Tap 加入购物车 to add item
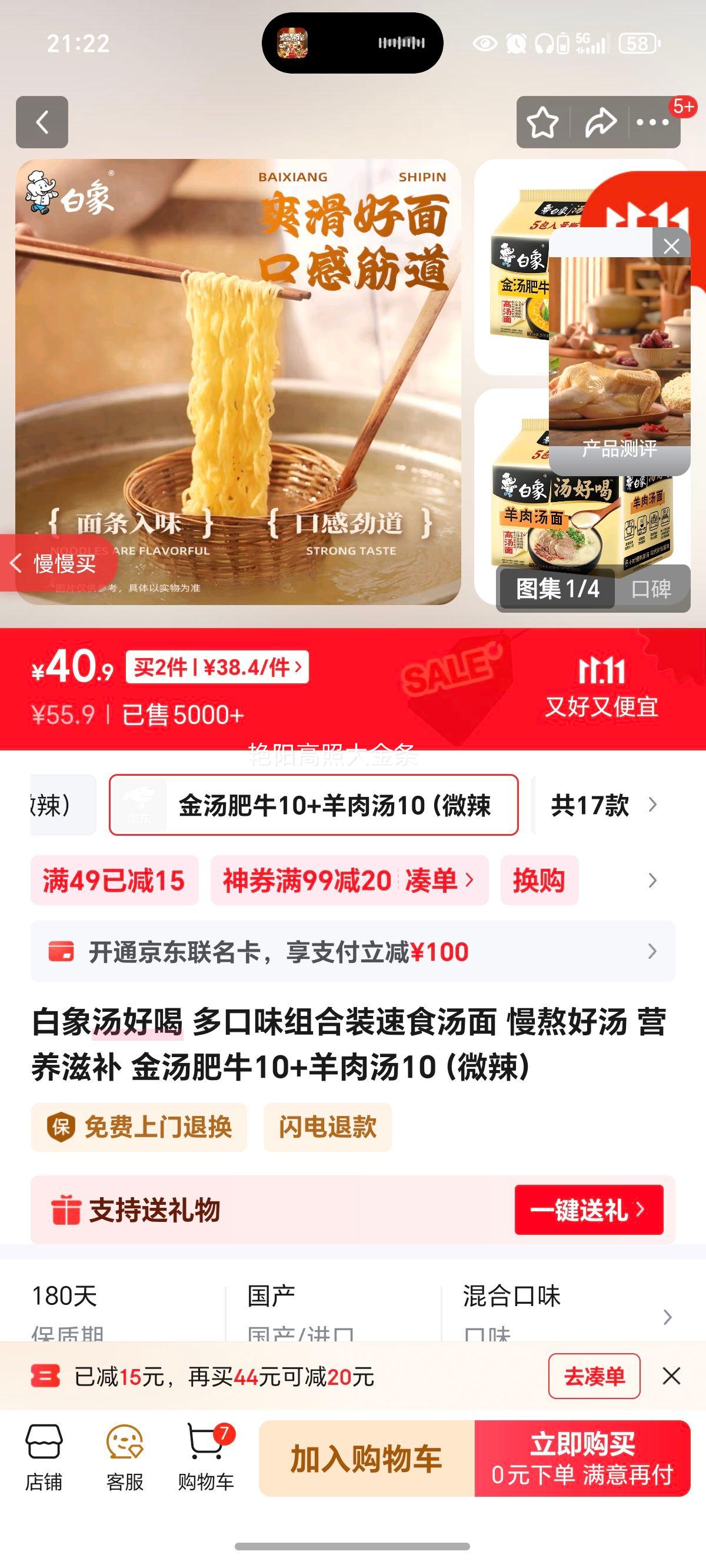The height and width of the screenshot is (1568, 706). click(x=367, y=1459)
